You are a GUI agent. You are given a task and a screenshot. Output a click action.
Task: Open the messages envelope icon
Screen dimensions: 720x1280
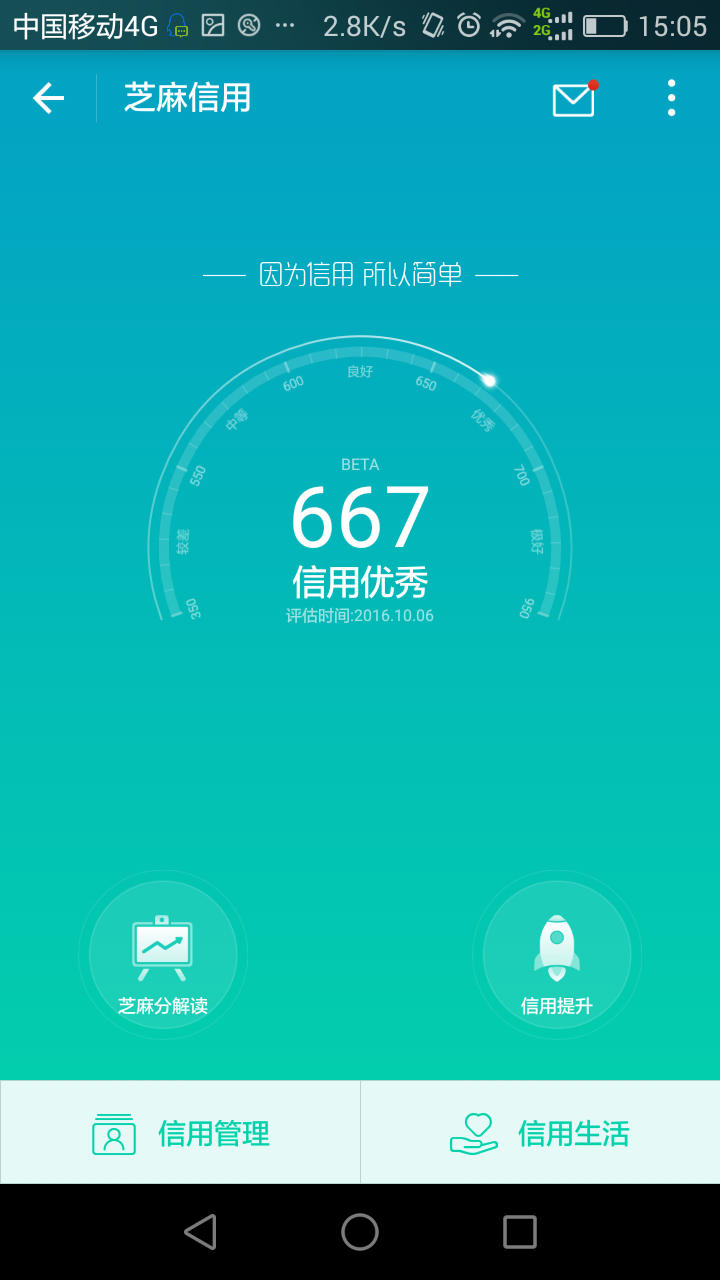pos(574,98)
